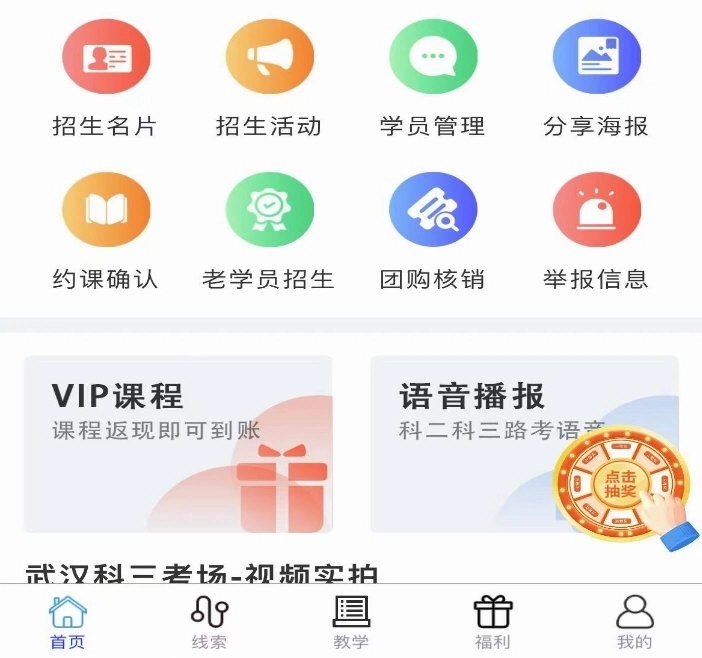Go to the 教学 tab

(x=351, y=622)
